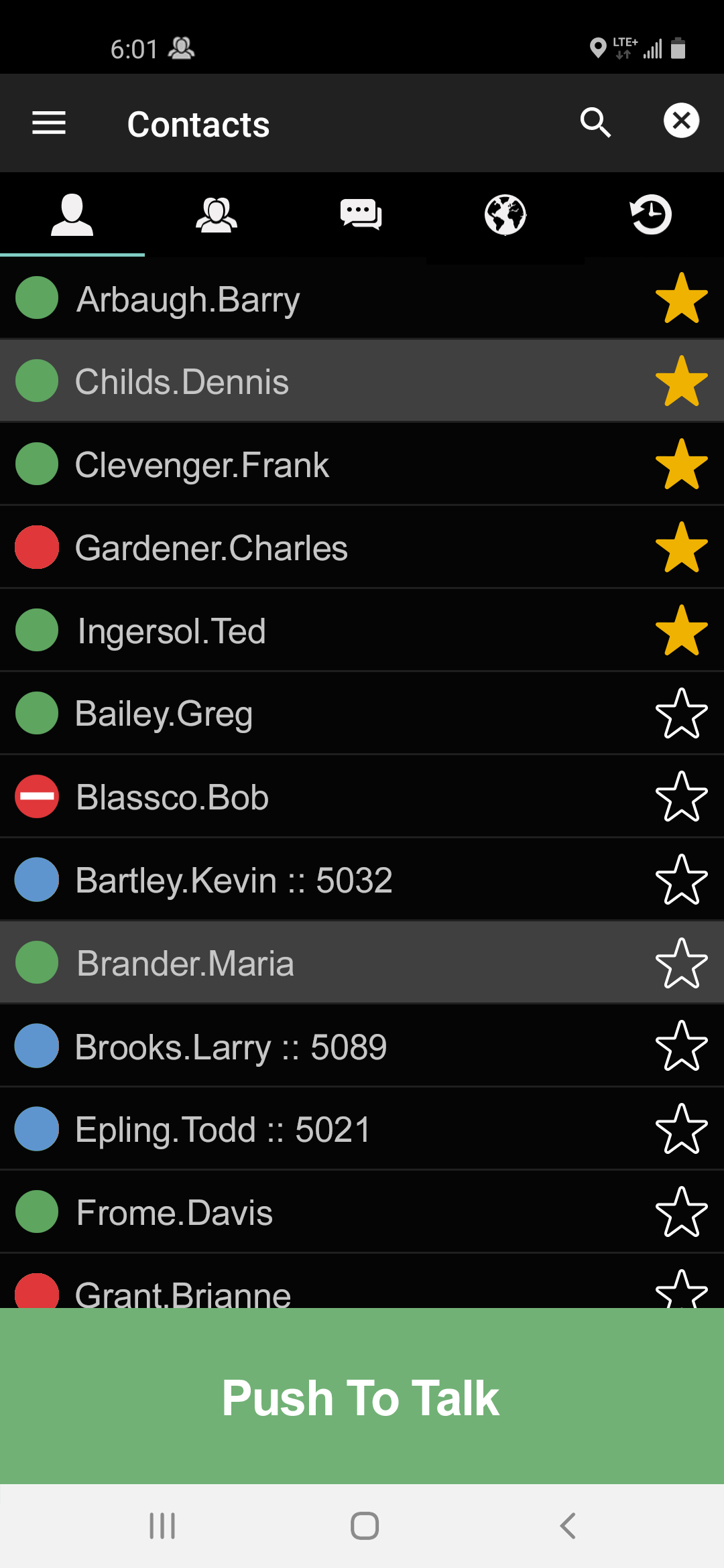Open the hamburger navigation menu
Viewport: 724px width, 1568px height.
coord(49,123)
